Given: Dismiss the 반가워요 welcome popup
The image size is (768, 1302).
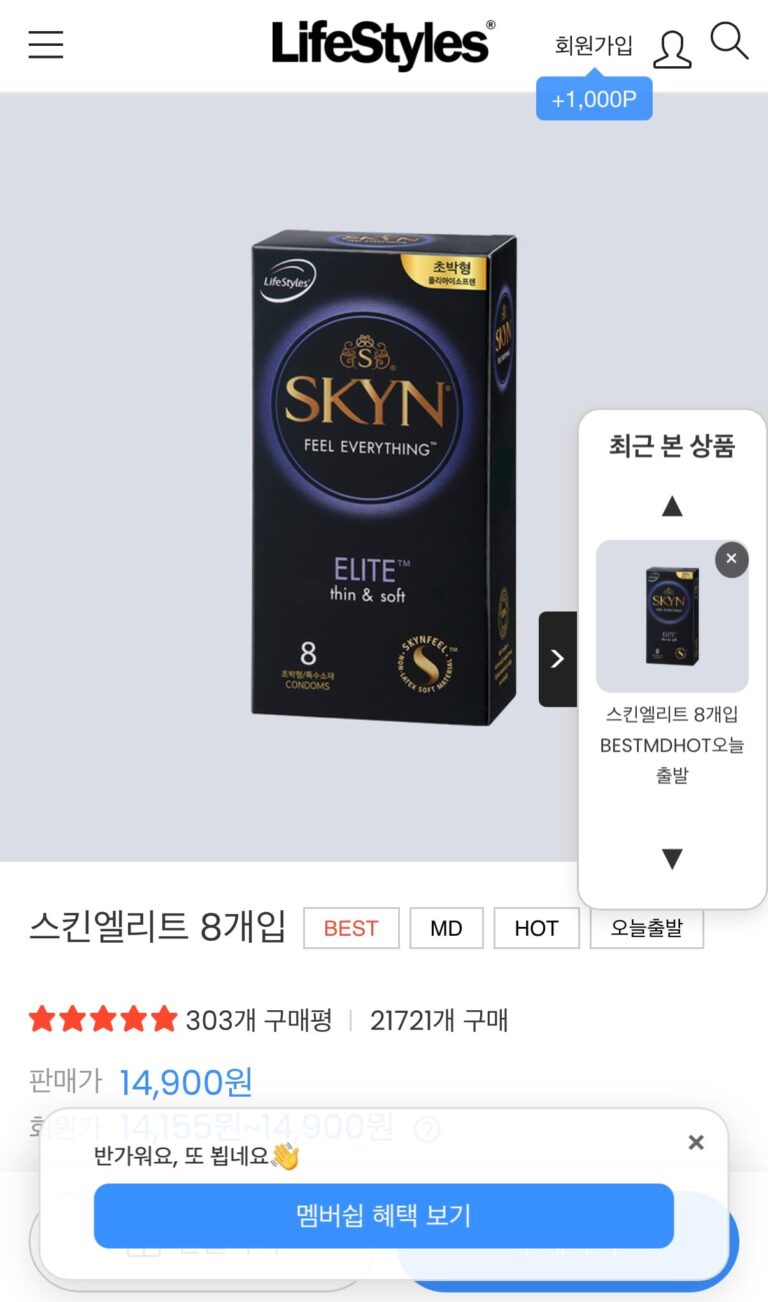Looking at the screenshot, I should 696,1142.
